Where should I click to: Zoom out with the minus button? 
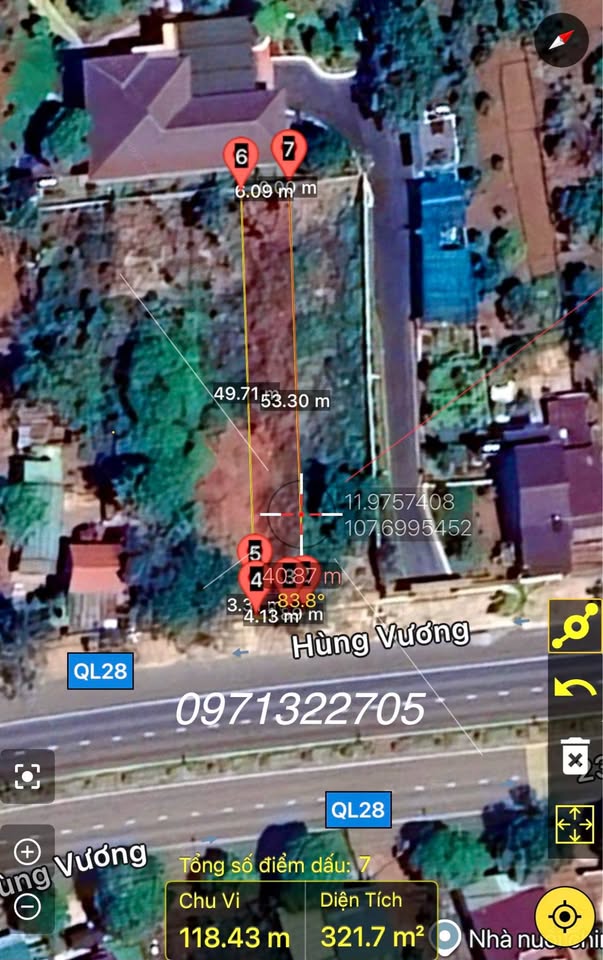coord(27,907)
